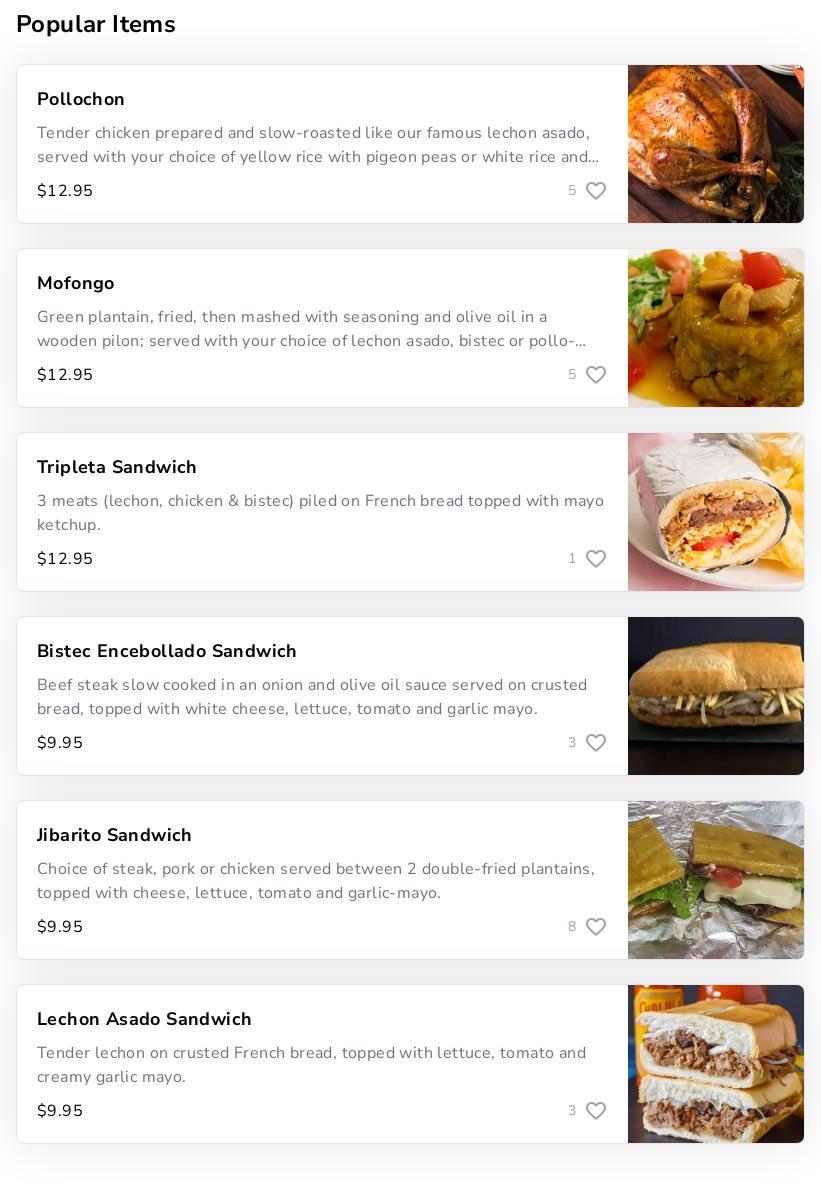
Task: View Tripleta Sandwich details
Action: (117, 467)
